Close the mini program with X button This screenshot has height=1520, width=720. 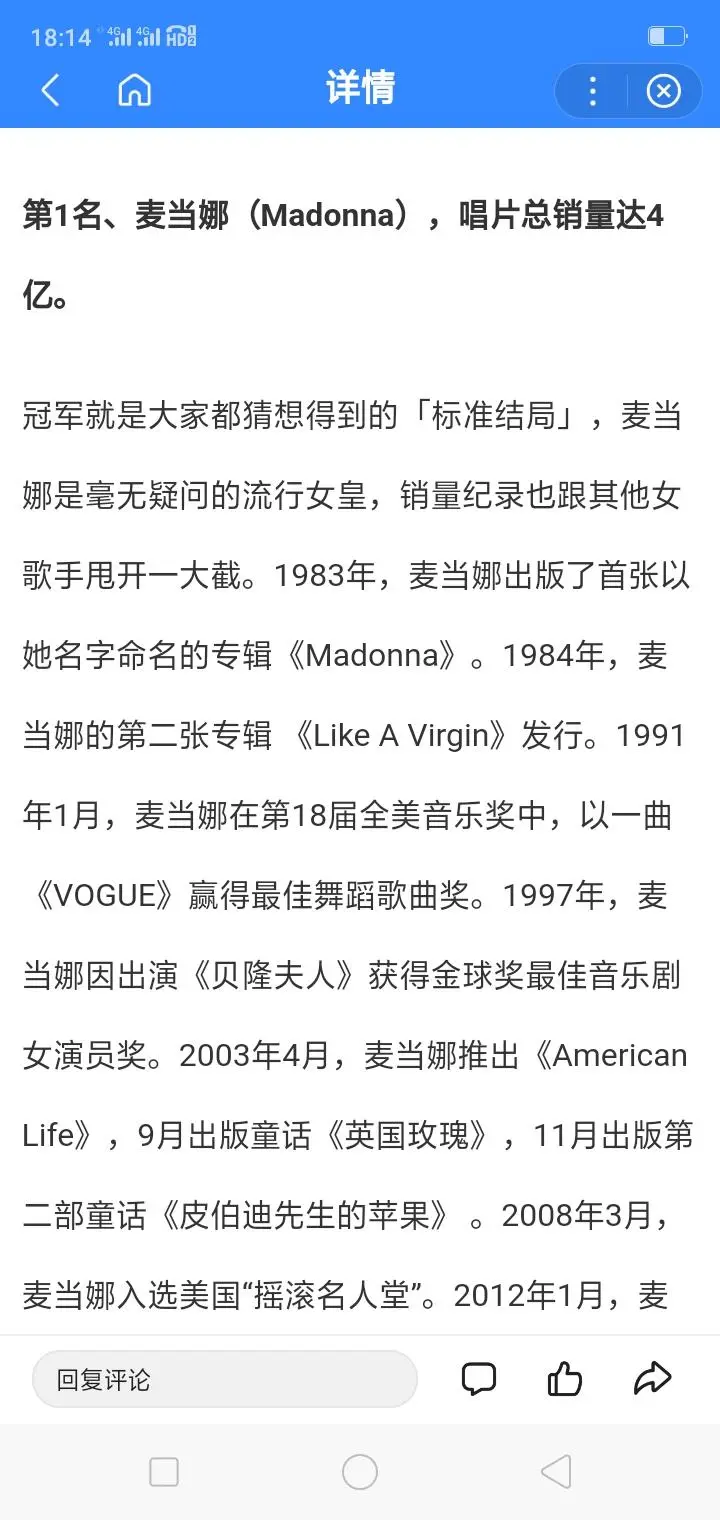(663, 92)
